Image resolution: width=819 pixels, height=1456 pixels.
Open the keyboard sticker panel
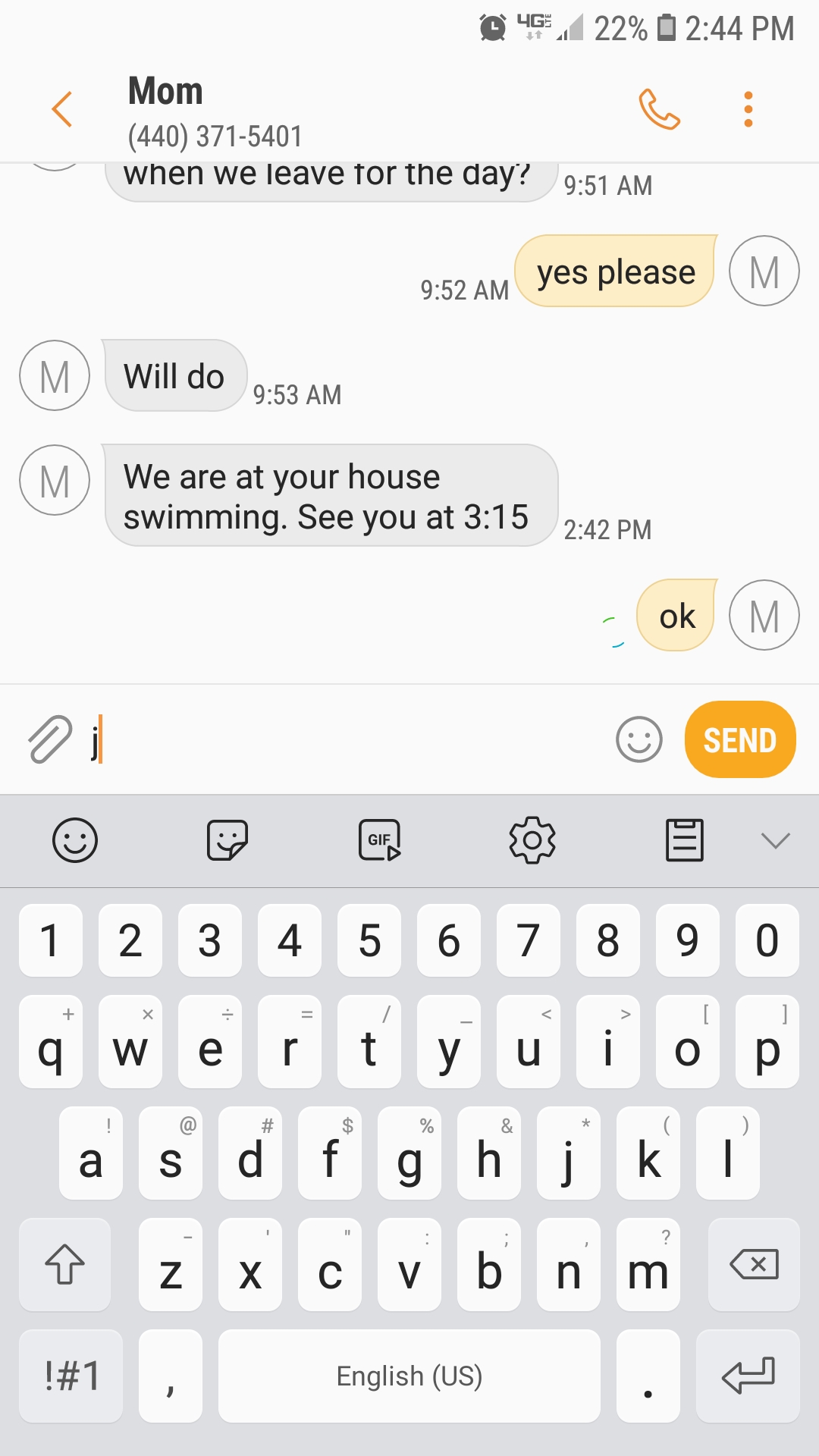pyautogui.click(x=227, y=840)
